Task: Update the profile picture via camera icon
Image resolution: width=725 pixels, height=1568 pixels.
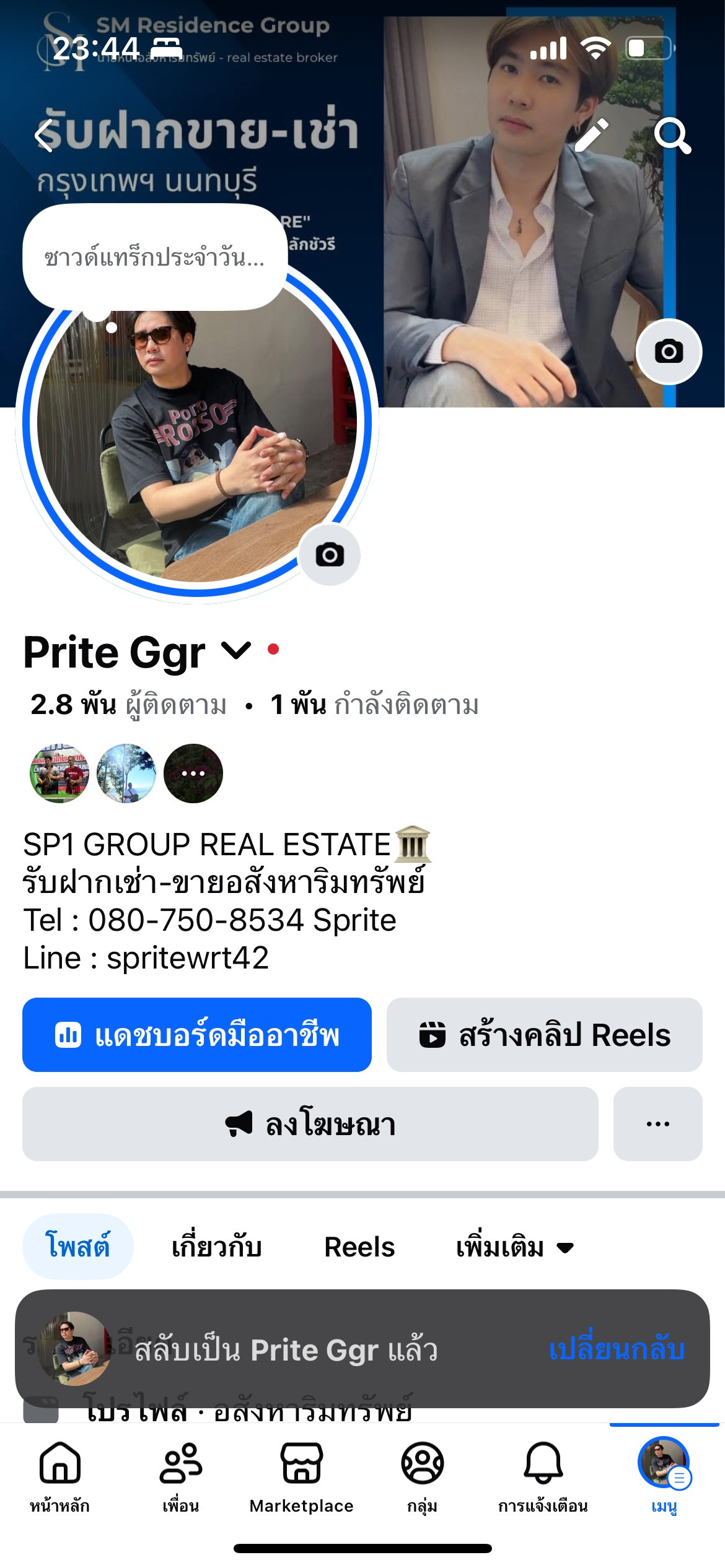Action: (330, 555)
